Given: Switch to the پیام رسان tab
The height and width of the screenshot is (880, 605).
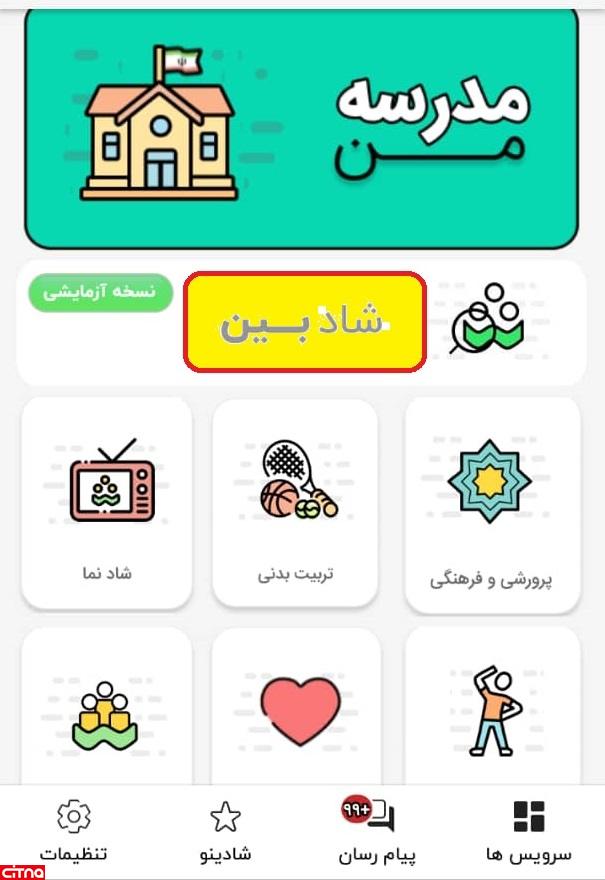Looking at the screenshot, I should pyautogui.click(x=376, y=832).
